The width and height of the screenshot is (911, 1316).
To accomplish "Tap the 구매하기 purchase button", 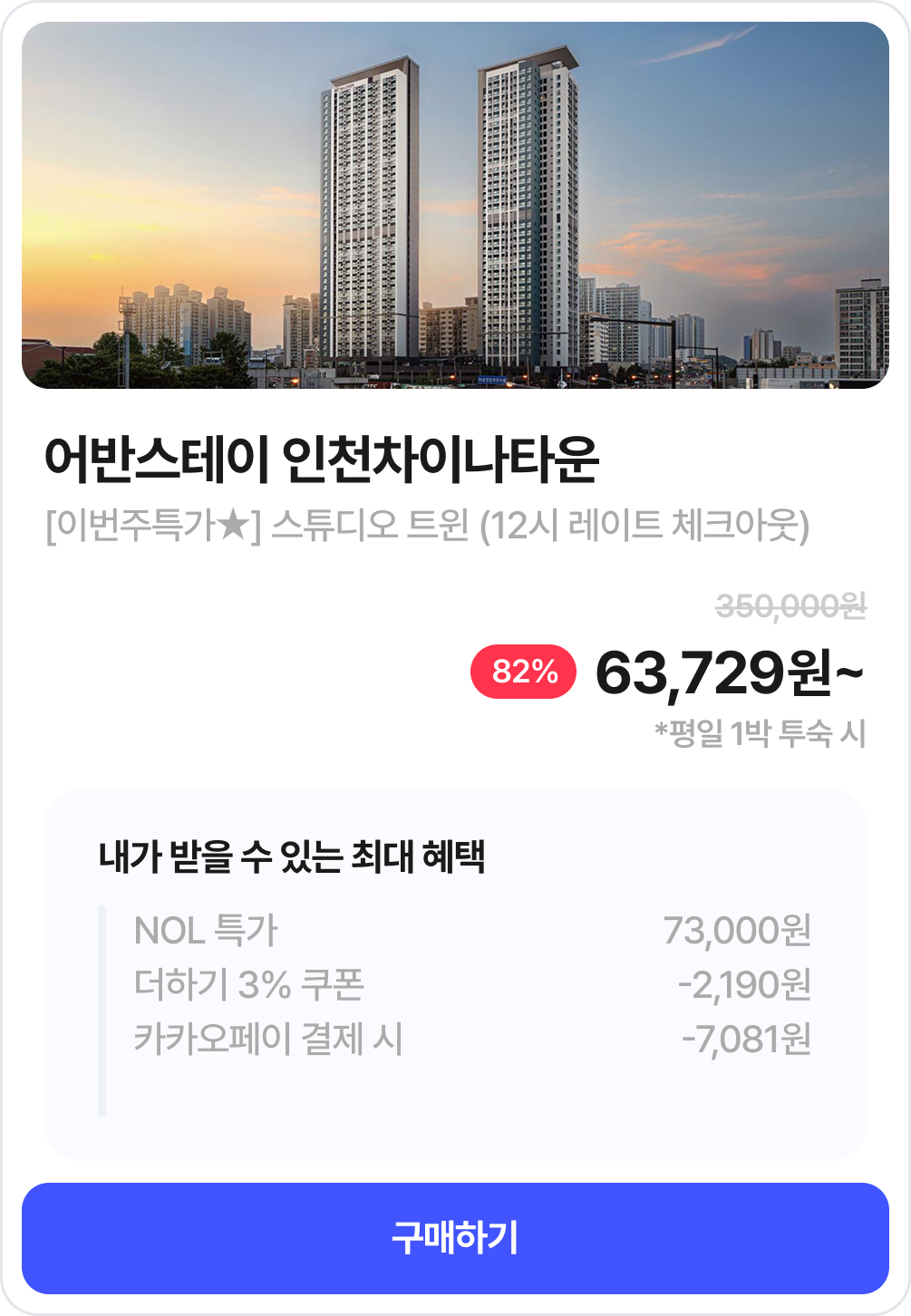I will 455,1238.
